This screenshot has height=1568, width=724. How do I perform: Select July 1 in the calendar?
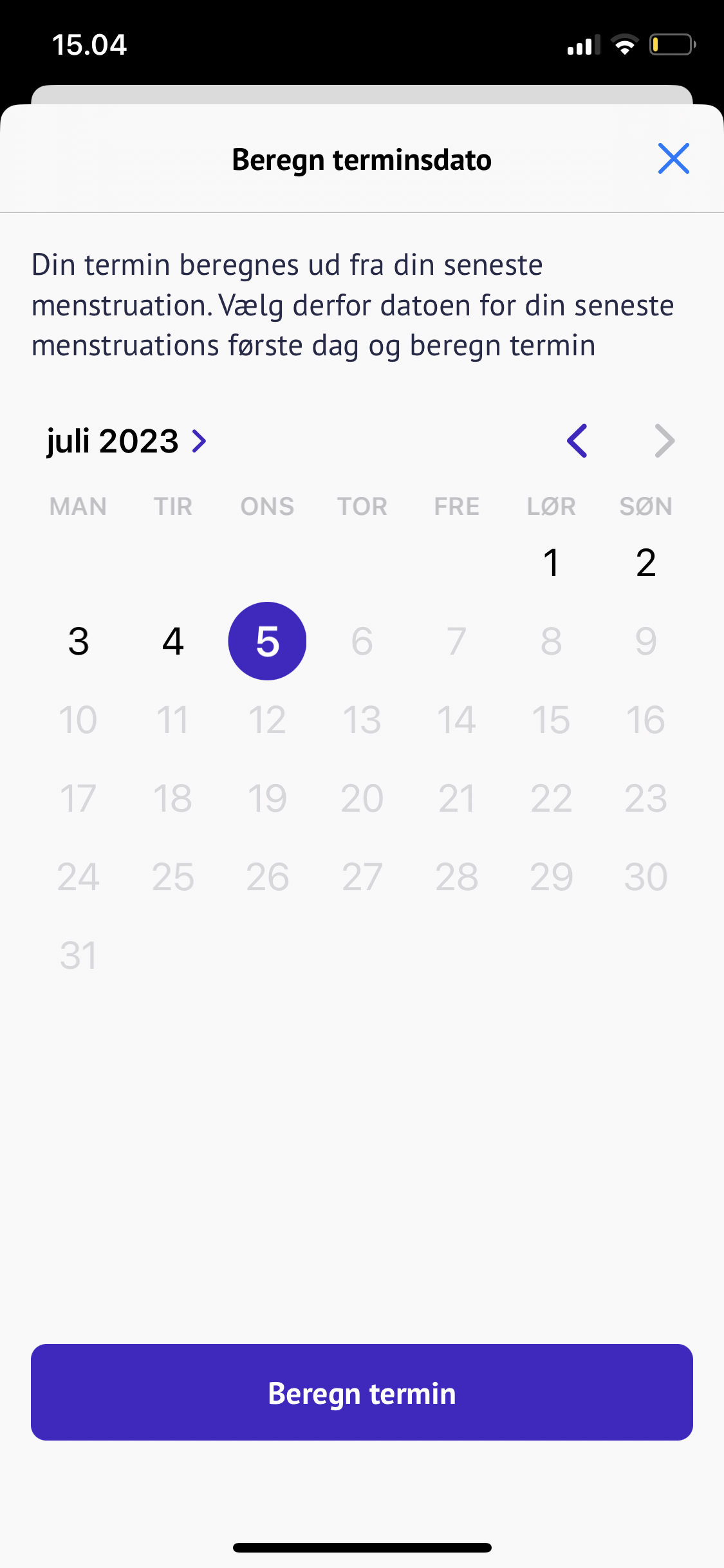(551, 563)
